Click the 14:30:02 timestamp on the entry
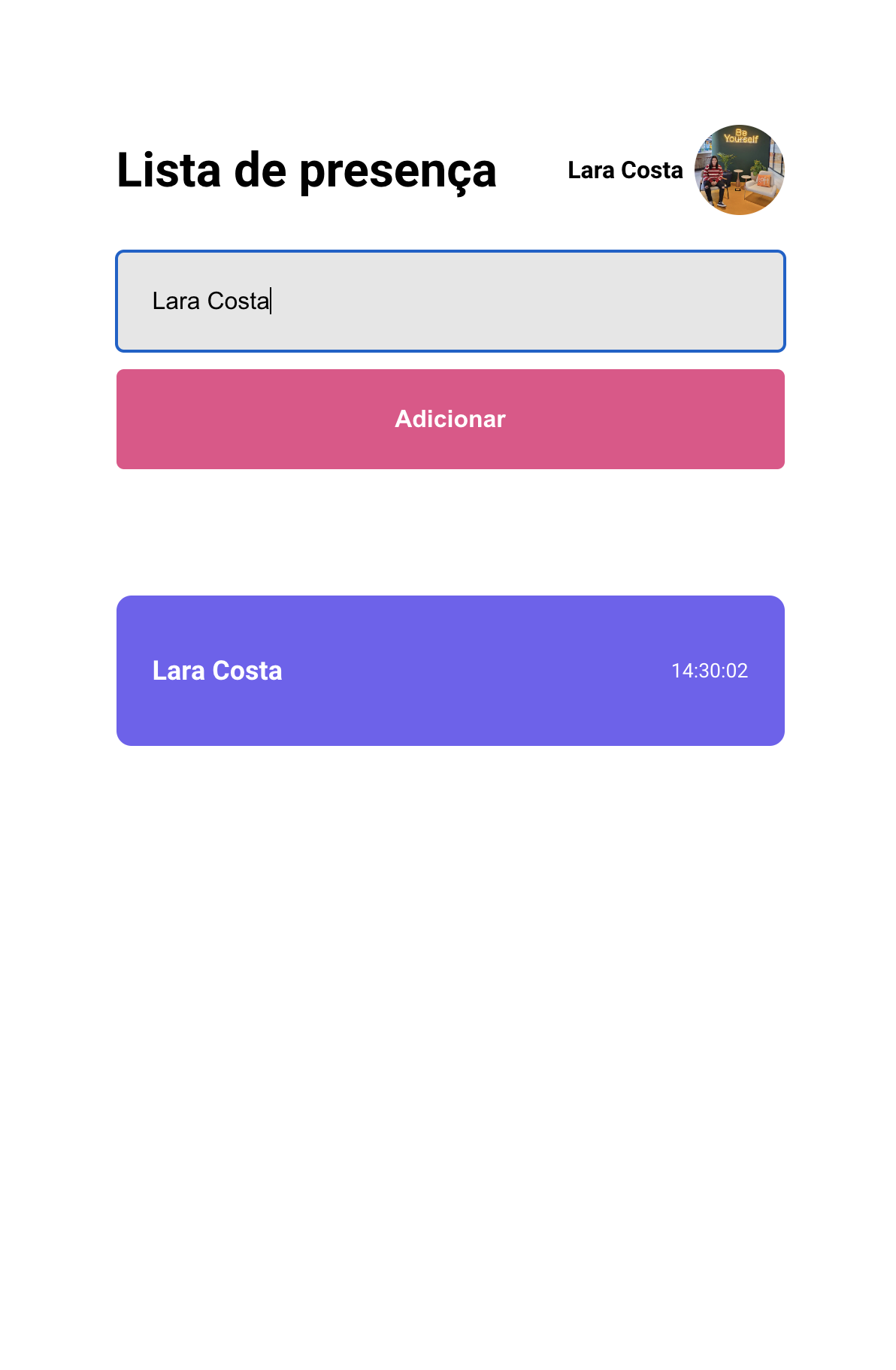Screen dimensions: 896x1370 point(710,670)
